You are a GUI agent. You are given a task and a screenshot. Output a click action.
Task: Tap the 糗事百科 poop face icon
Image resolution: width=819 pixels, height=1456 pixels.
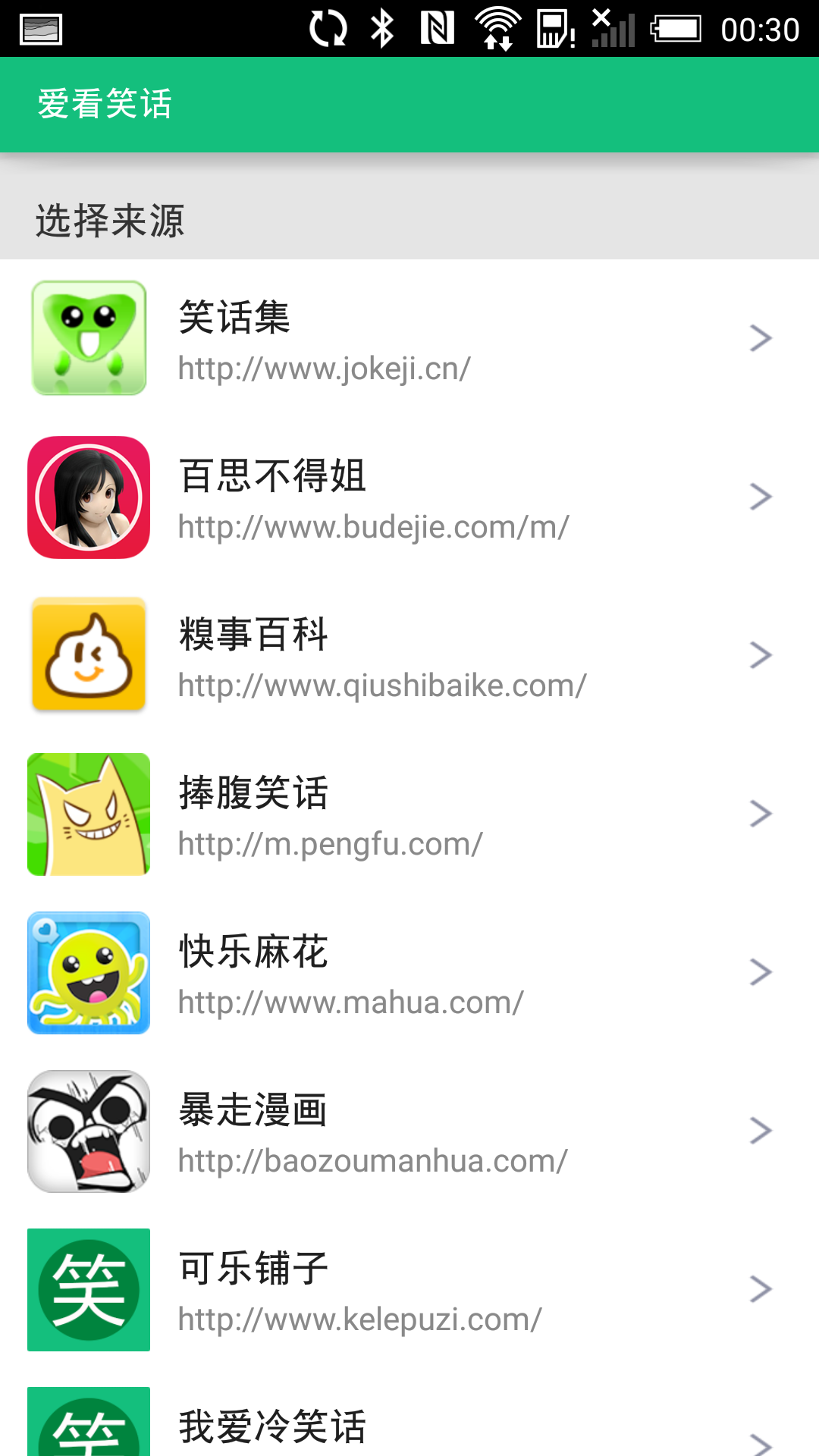[88, 654]
